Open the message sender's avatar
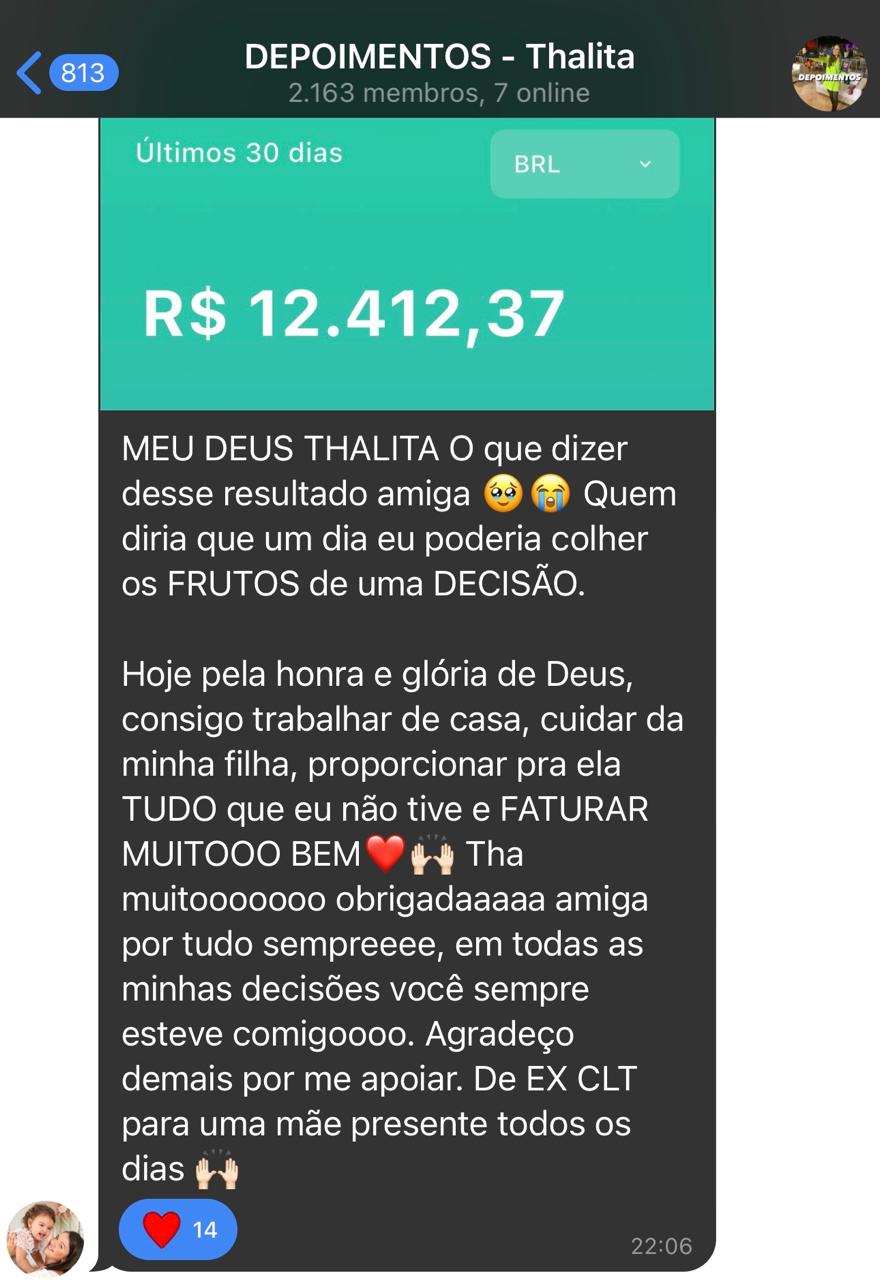This screenshot has width=880, height=1280. pyautogui.click(x=45, y=1239)
